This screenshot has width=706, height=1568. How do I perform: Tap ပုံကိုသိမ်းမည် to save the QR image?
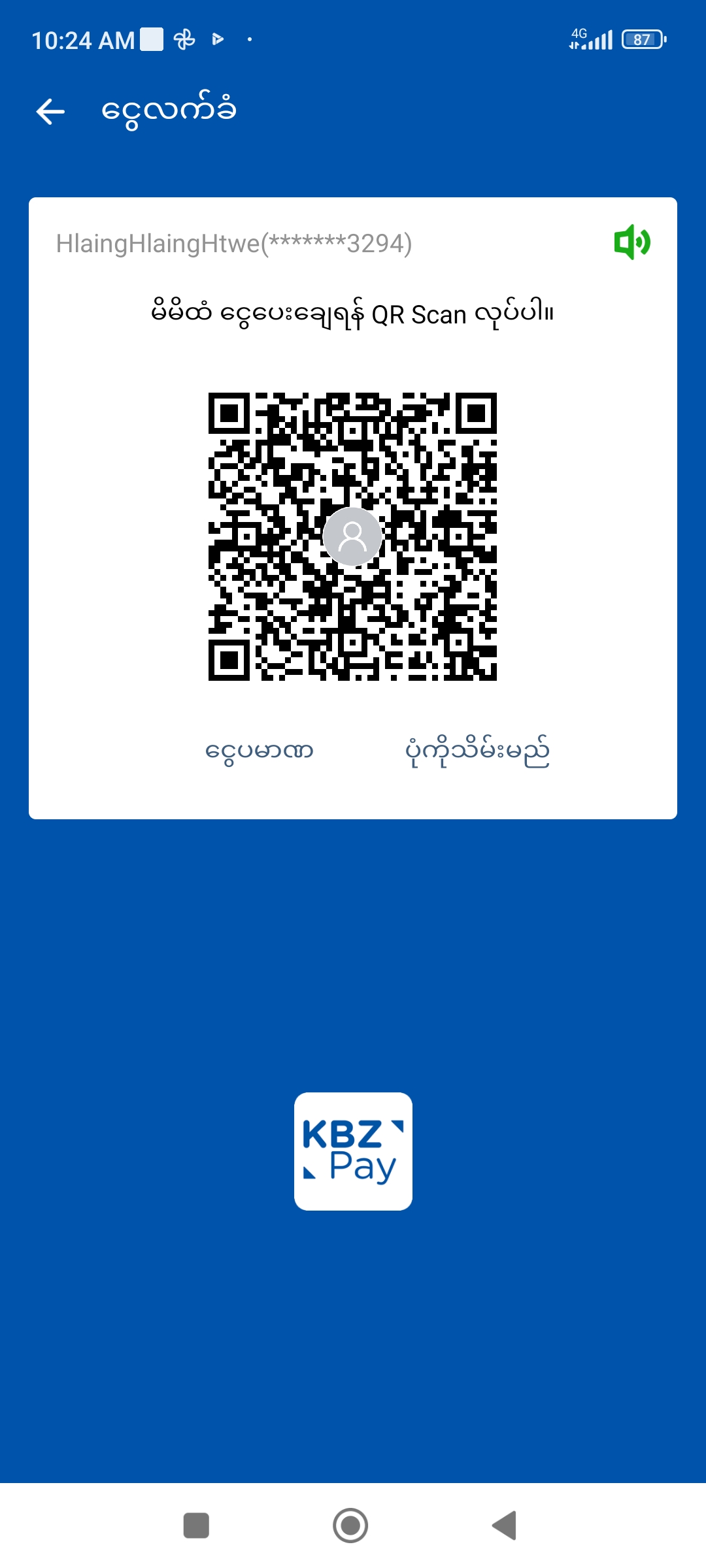(477, 751)
